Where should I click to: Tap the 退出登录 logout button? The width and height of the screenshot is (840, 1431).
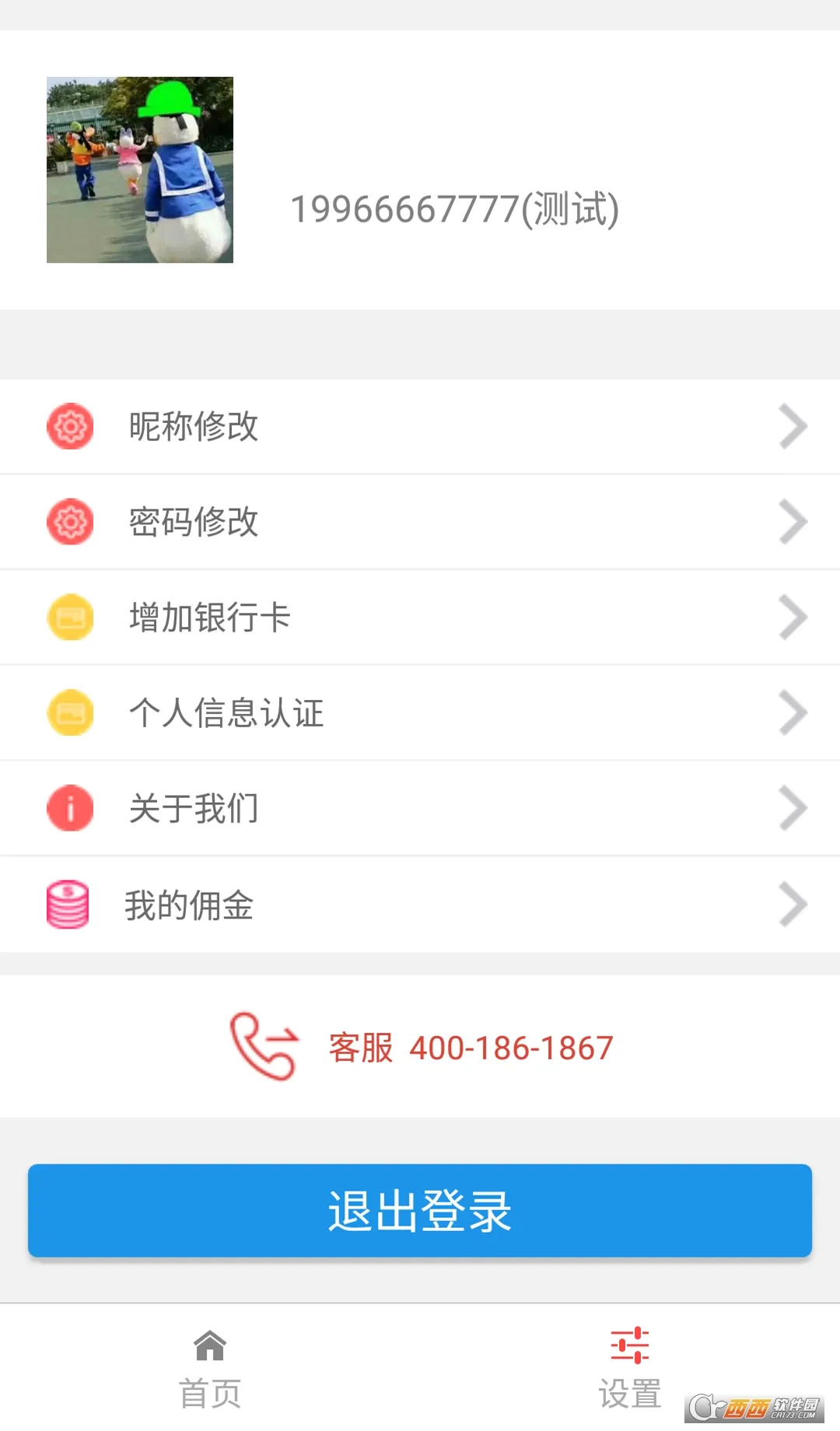coord(420,1211)
